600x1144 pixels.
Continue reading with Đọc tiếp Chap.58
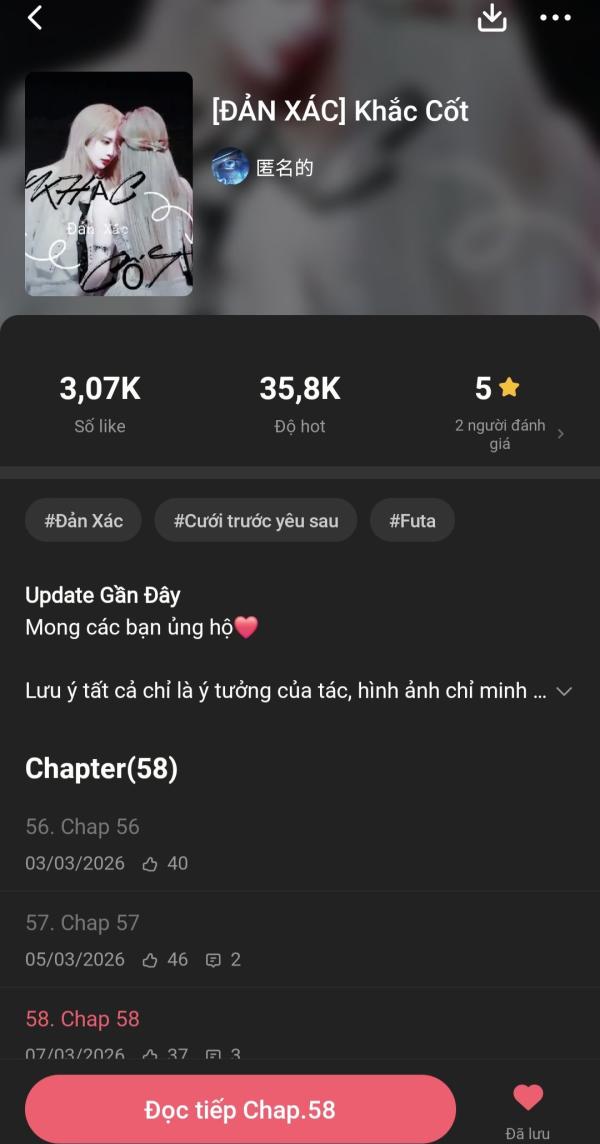240,1109
